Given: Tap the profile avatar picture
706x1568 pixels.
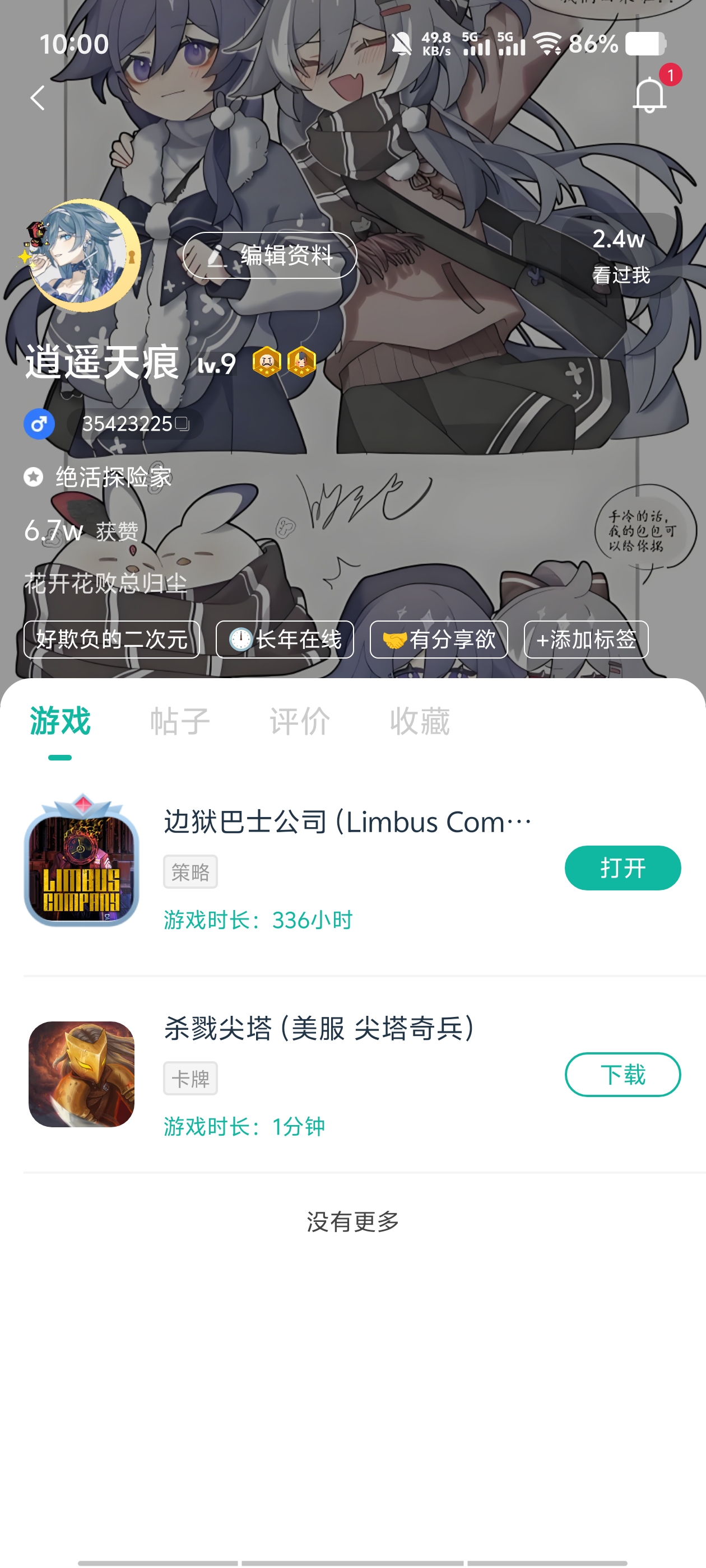Looking at the screenshot, I should tap(82, 256).
